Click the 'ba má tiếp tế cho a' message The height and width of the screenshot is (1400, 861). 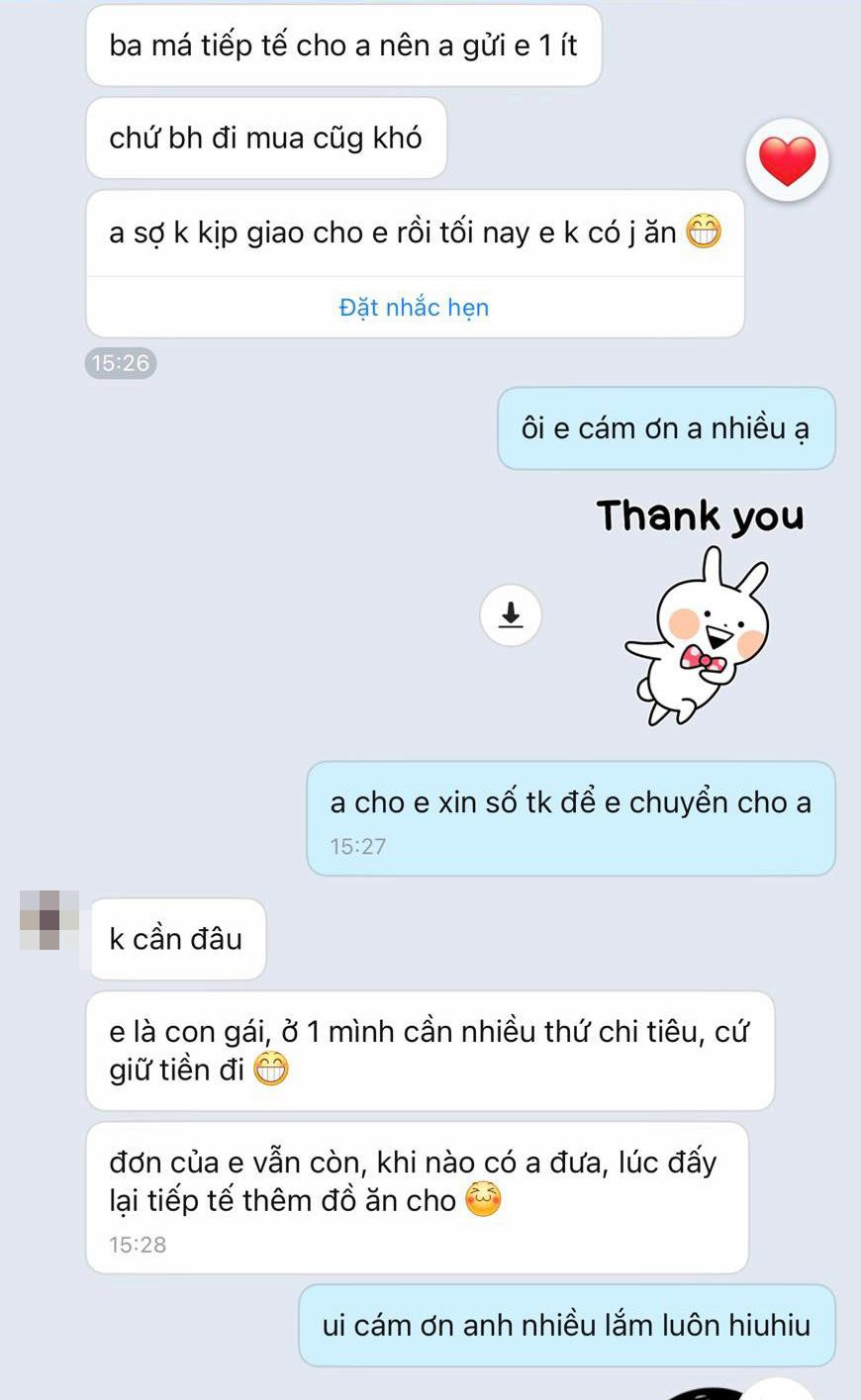coord(344,46)
